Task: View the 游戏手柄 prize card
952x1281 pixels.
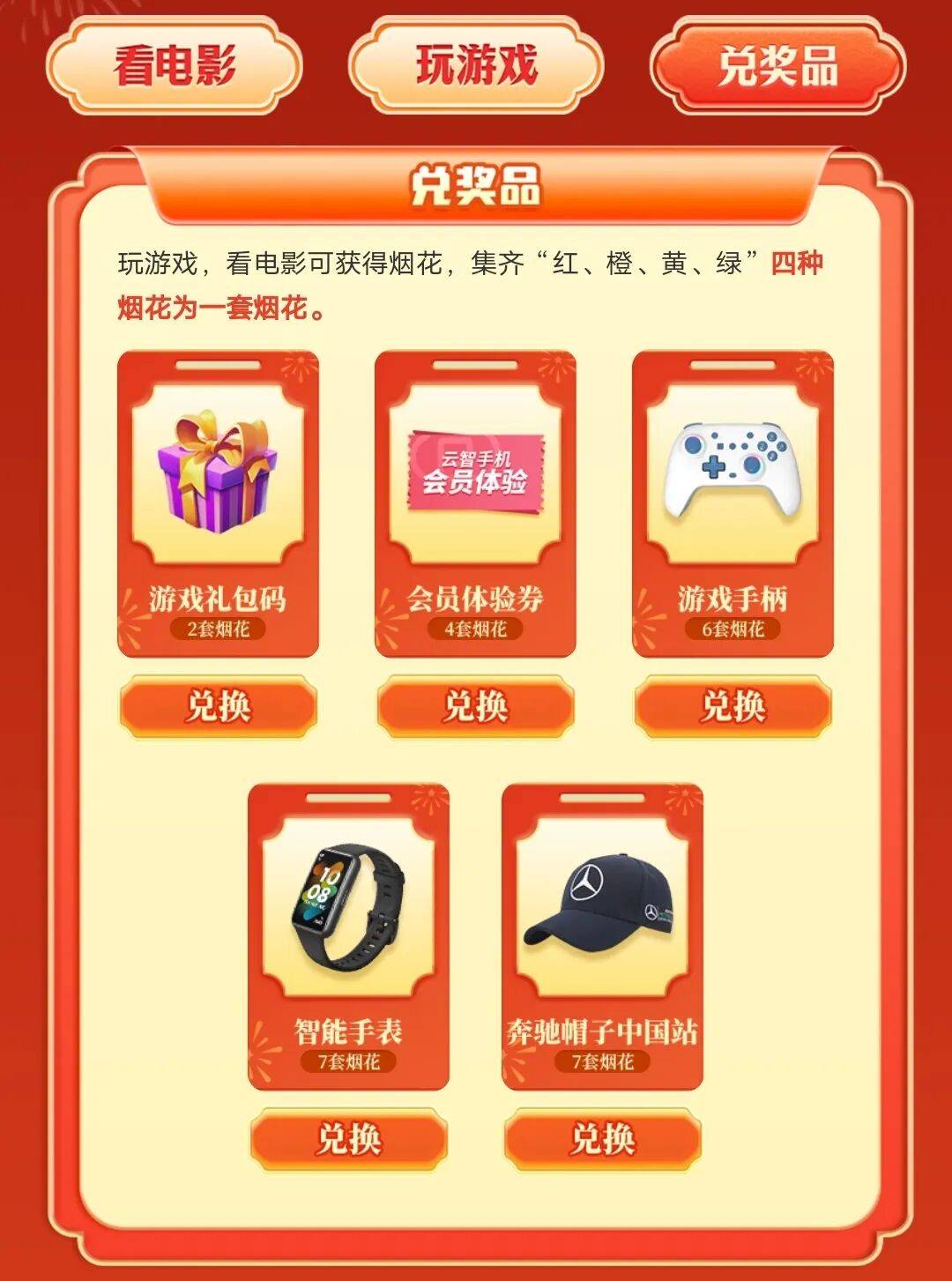Action: coord(733,503)
